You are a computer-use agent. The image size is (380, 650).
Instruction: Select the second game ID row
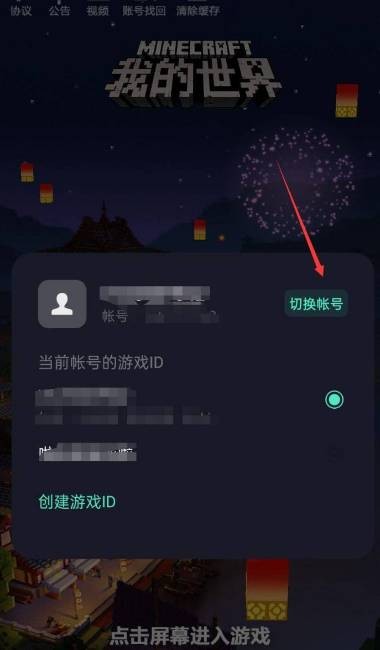tap(191, 453)
